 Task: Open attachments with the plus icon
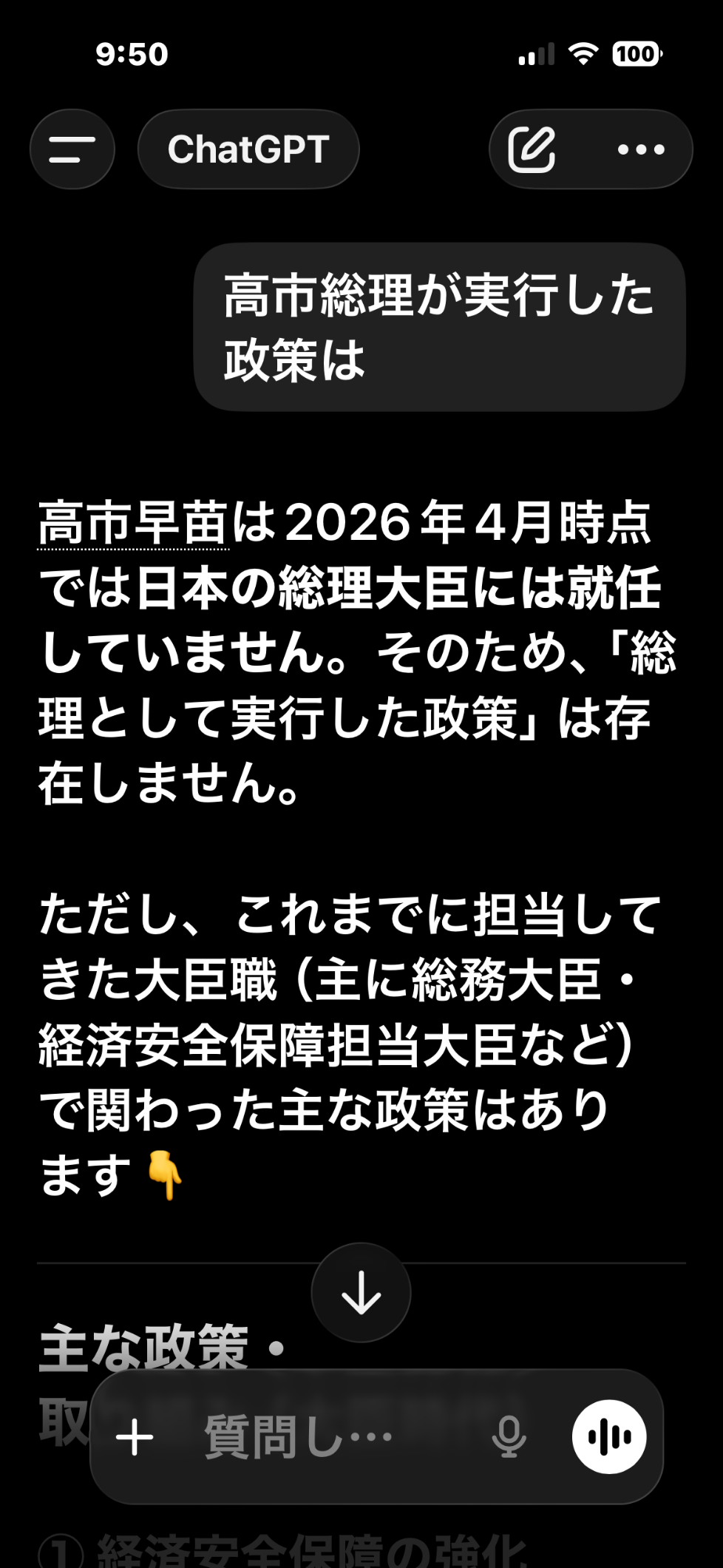[135, 1437]
